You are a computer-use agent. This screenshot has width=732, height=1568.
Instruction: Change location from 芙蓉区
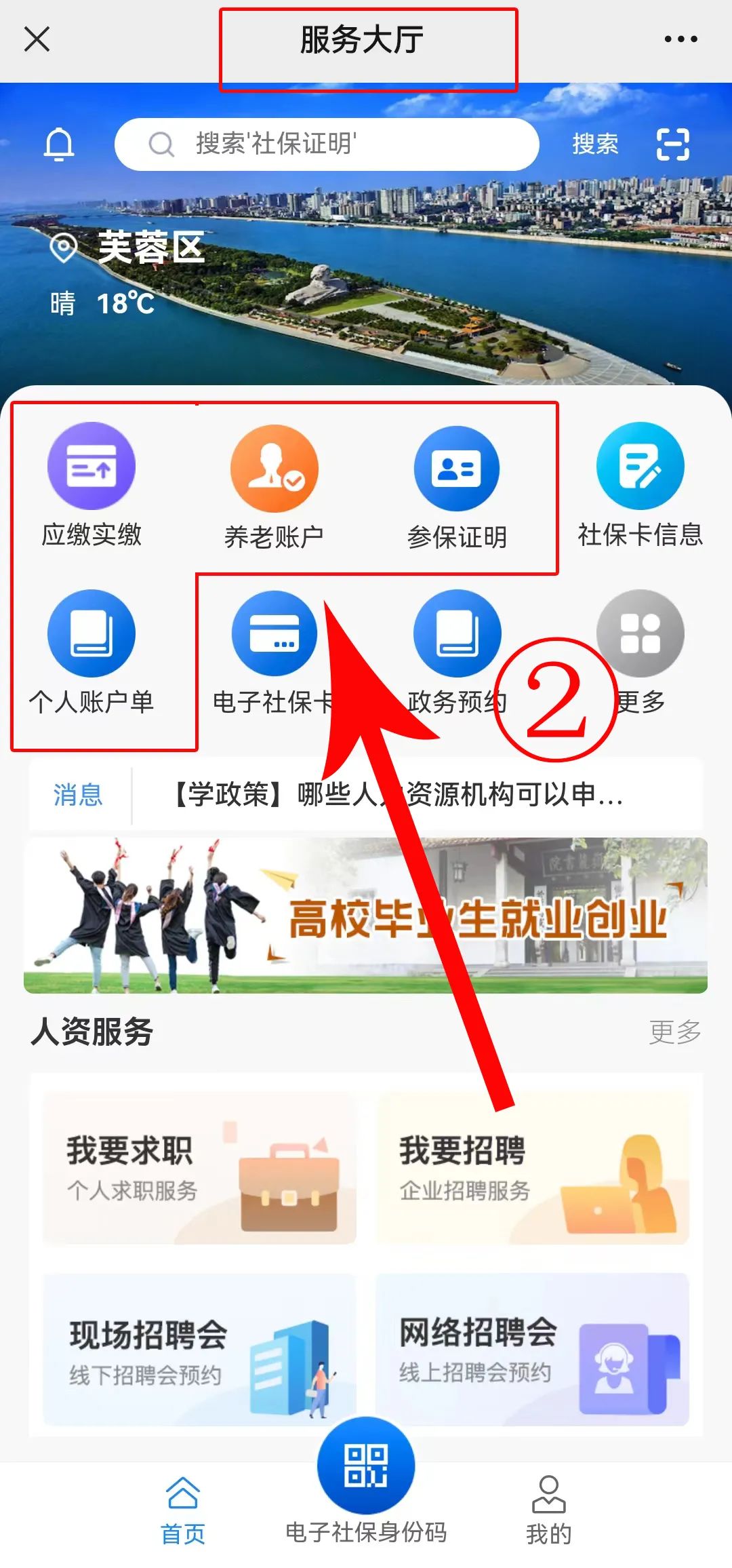tap(129, 248)
